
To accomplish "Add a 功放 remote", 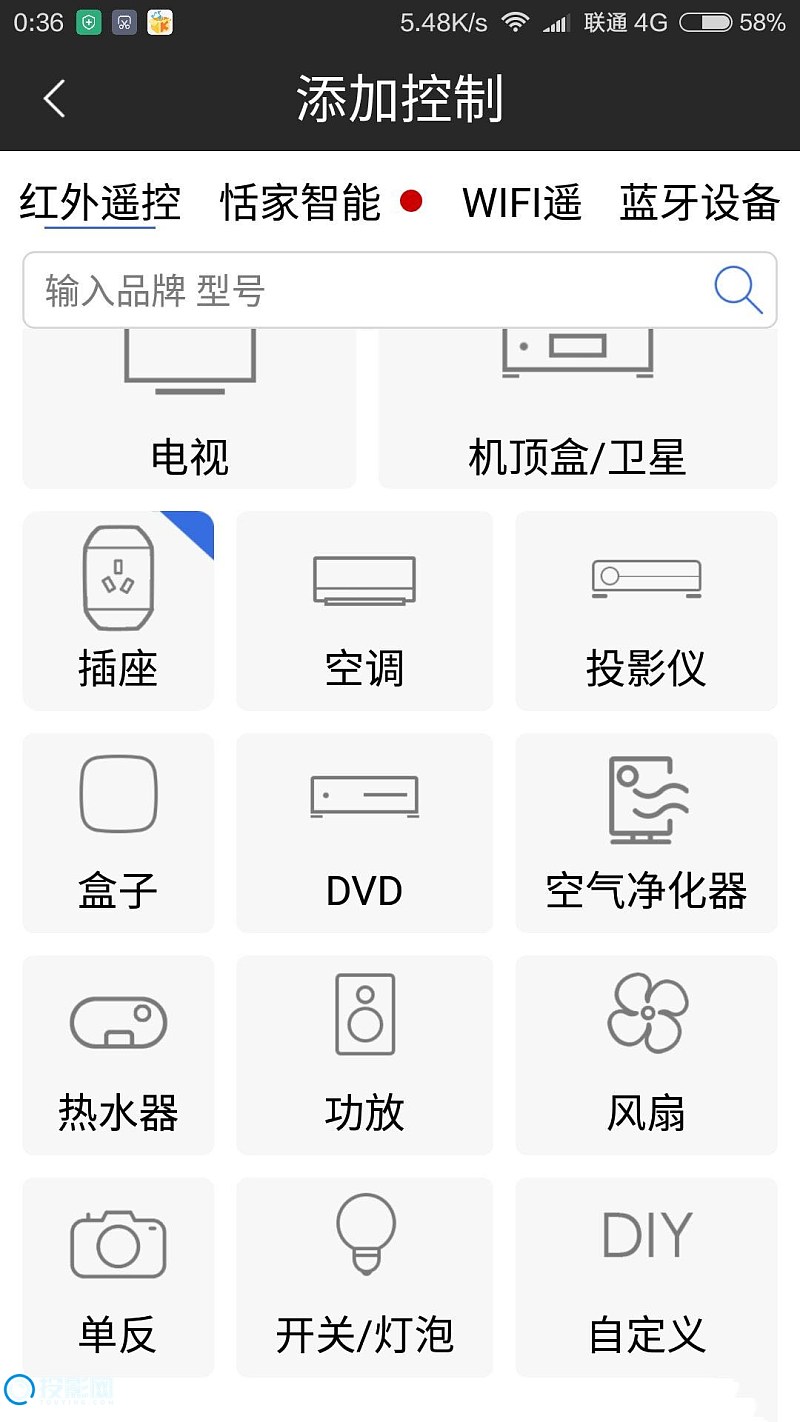I will pyautogui.click(x=365, y=1055).
